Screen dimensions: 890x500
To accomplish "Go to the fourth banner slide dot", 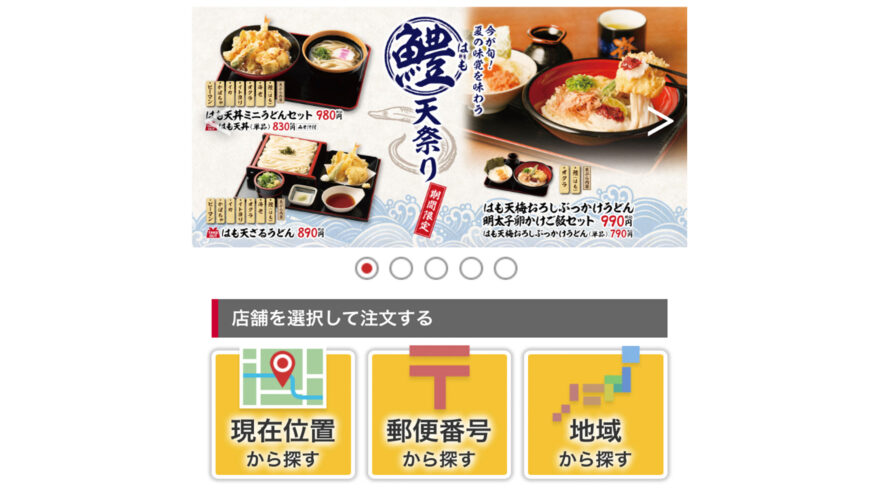I will pyautogui.click(x=471, y=268).
